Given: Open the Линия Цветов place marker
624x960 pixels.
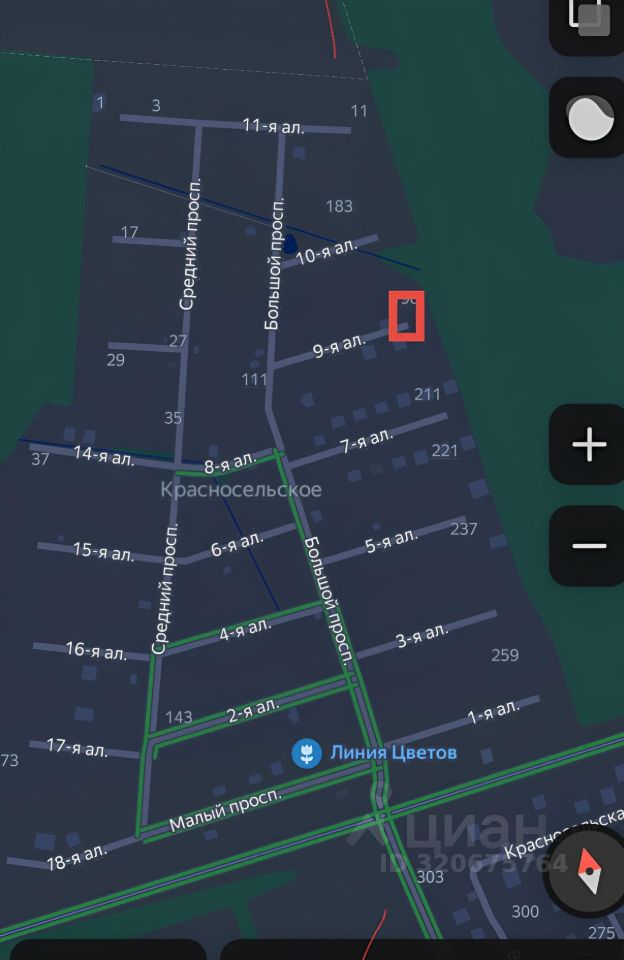Looking at the screenshot, I should point(307,753).
